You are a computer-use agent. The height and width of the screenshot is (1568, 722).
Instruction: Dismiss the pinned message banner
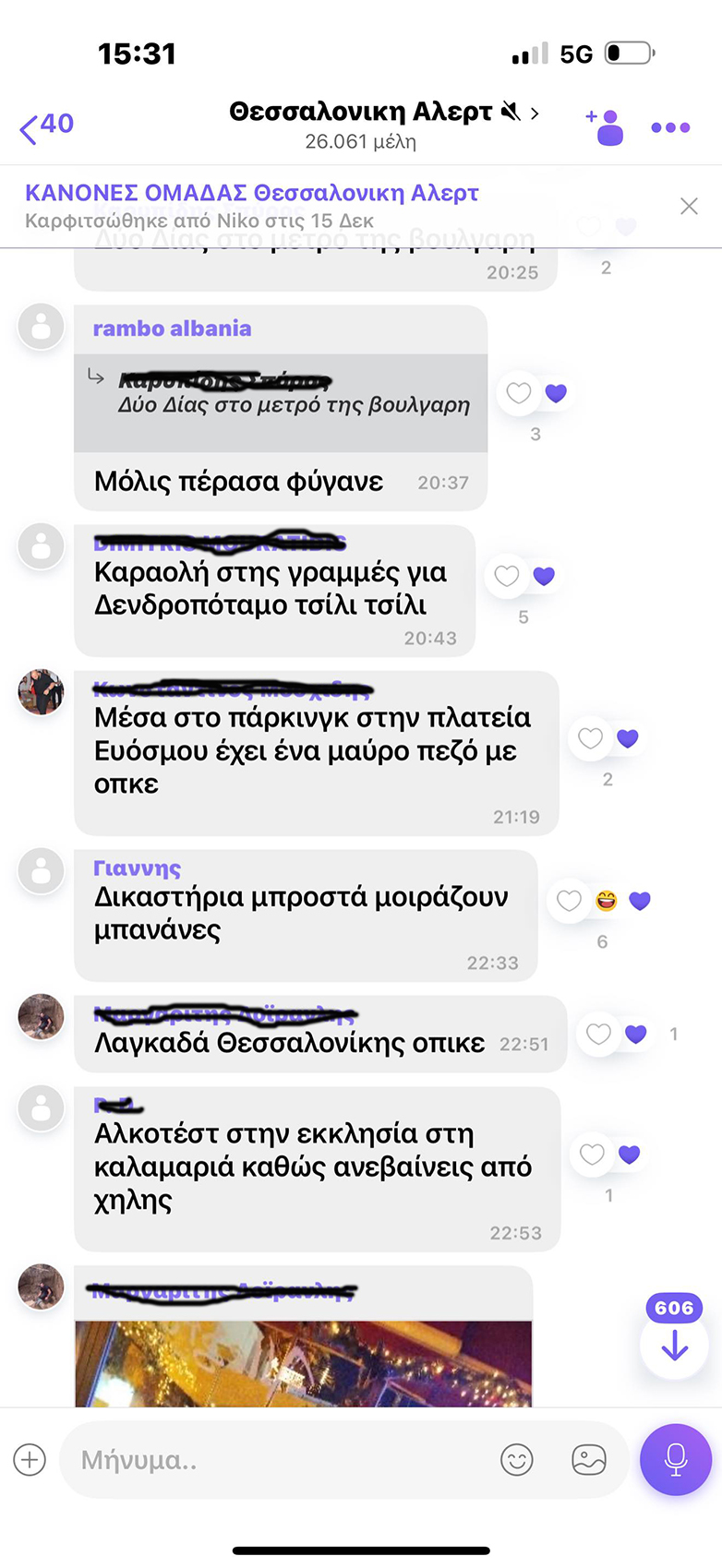point(689,206)
